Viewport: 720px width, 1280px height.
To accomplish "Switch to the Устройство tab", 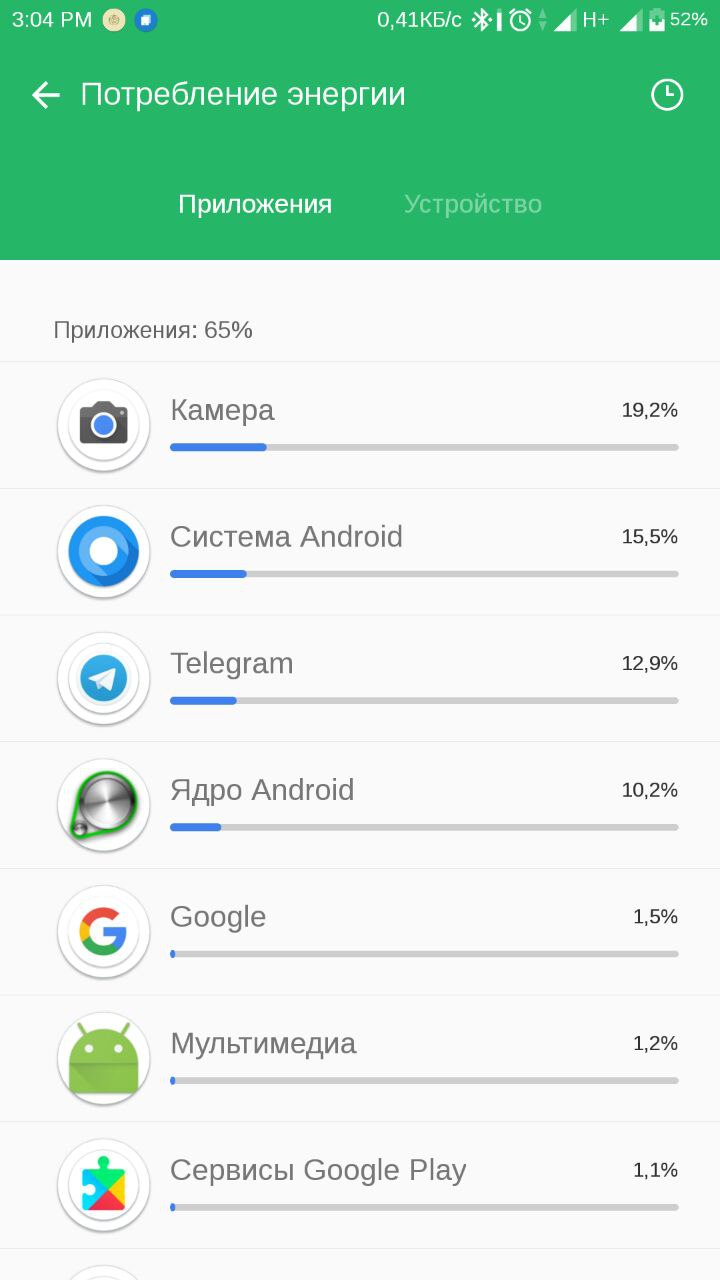I will pyautogui.click(x=472, y=204).
